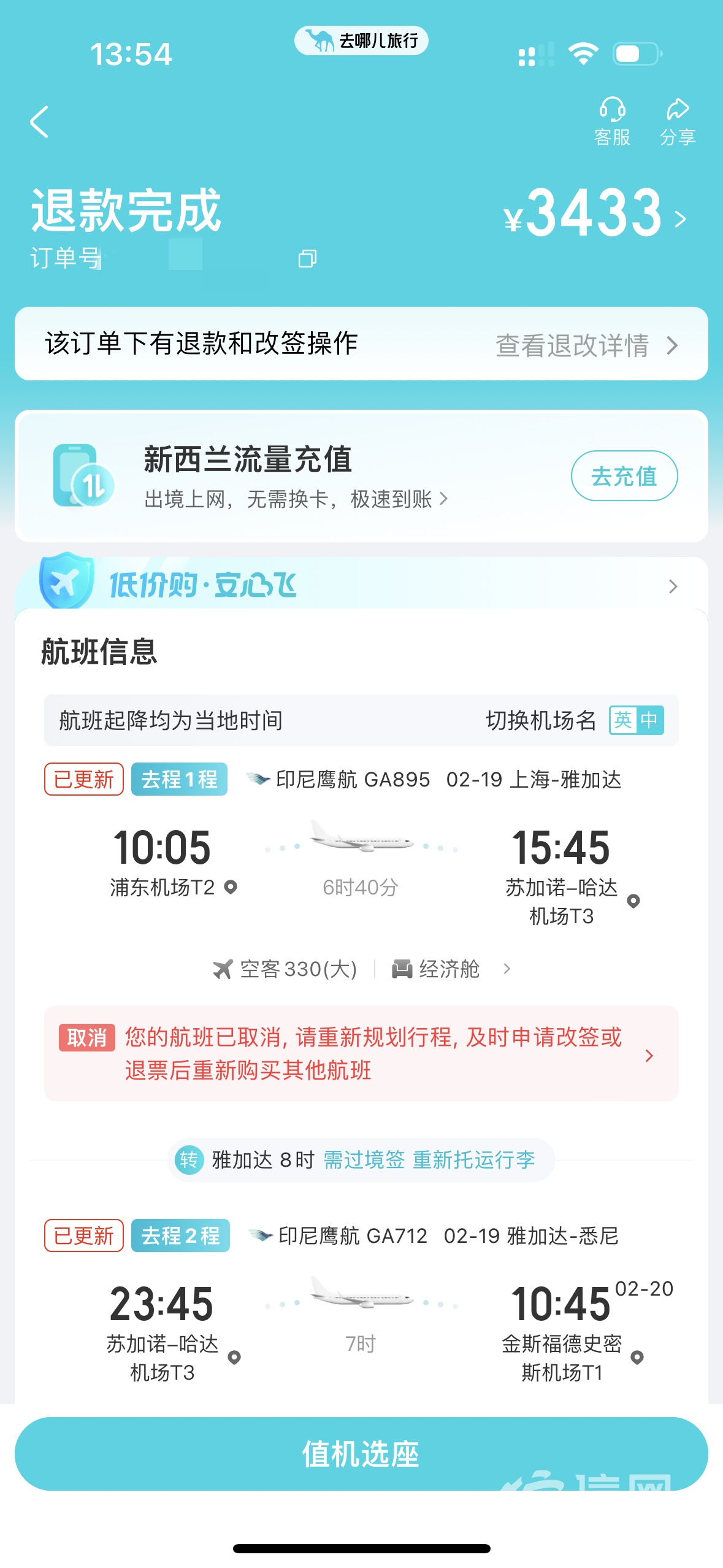
Task: Toggle airport name language 英/中
Action: tap(636, 720)
